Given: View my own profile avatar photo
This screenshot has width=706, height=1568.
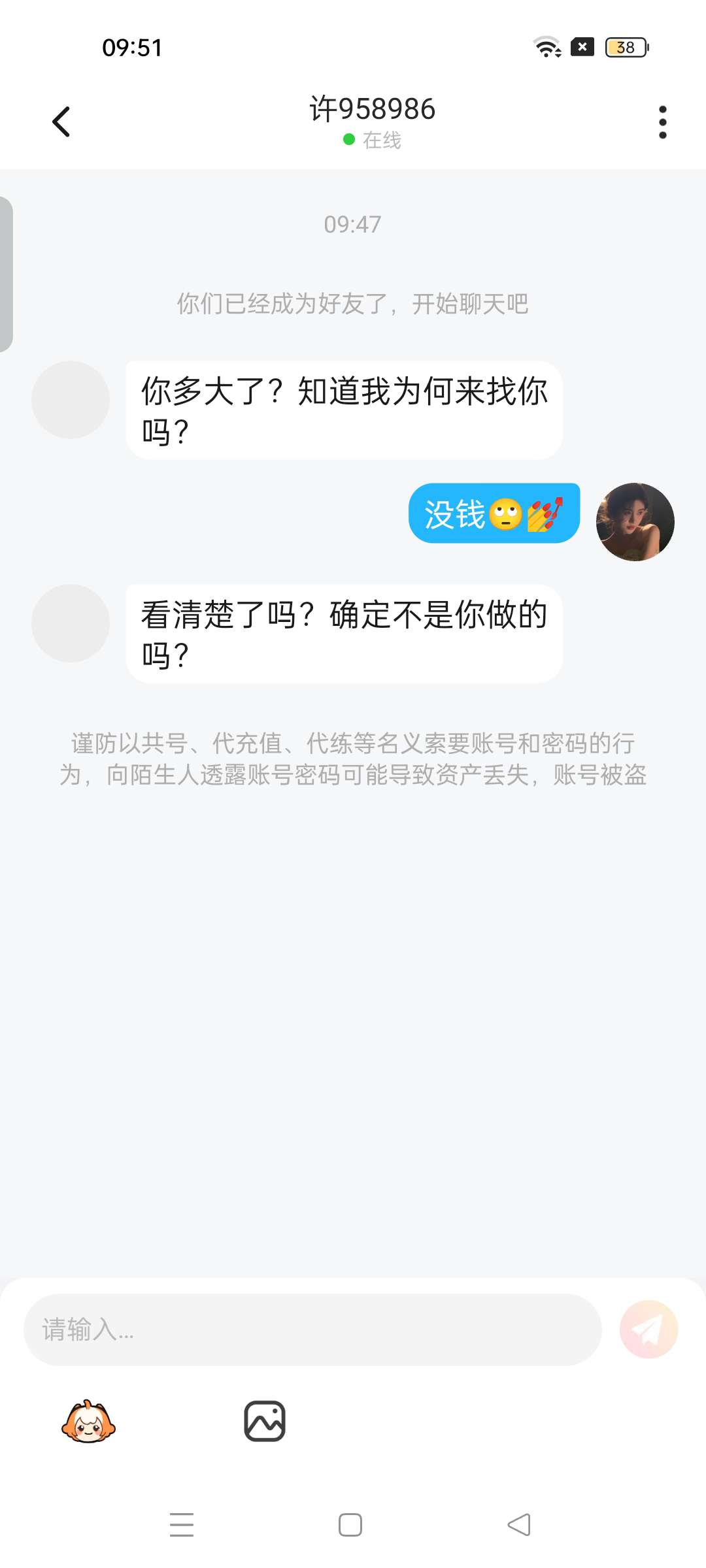Looking at the screenshot, I should (635, 522).
